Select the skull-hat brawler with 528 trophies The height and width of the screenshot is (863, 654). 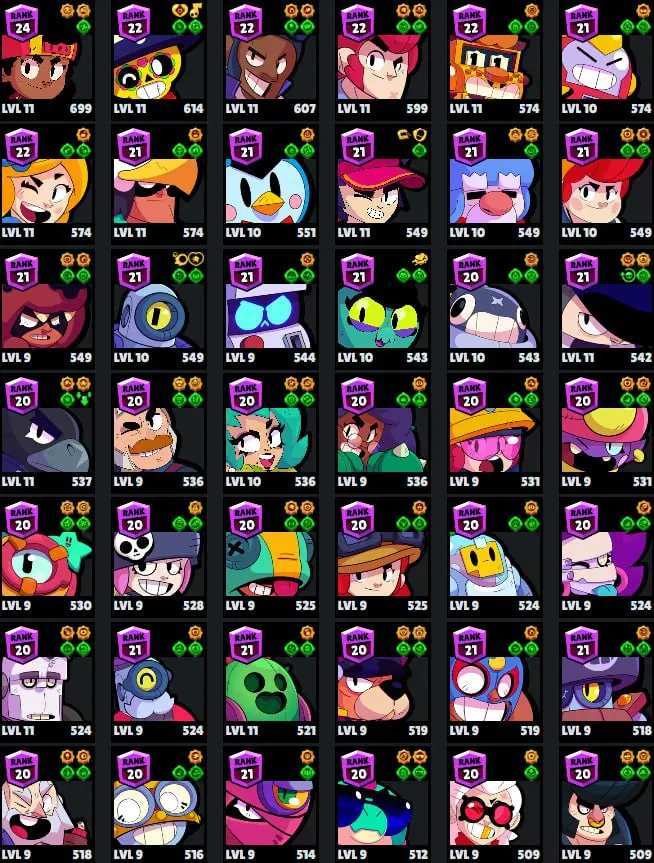pos(160,556)
